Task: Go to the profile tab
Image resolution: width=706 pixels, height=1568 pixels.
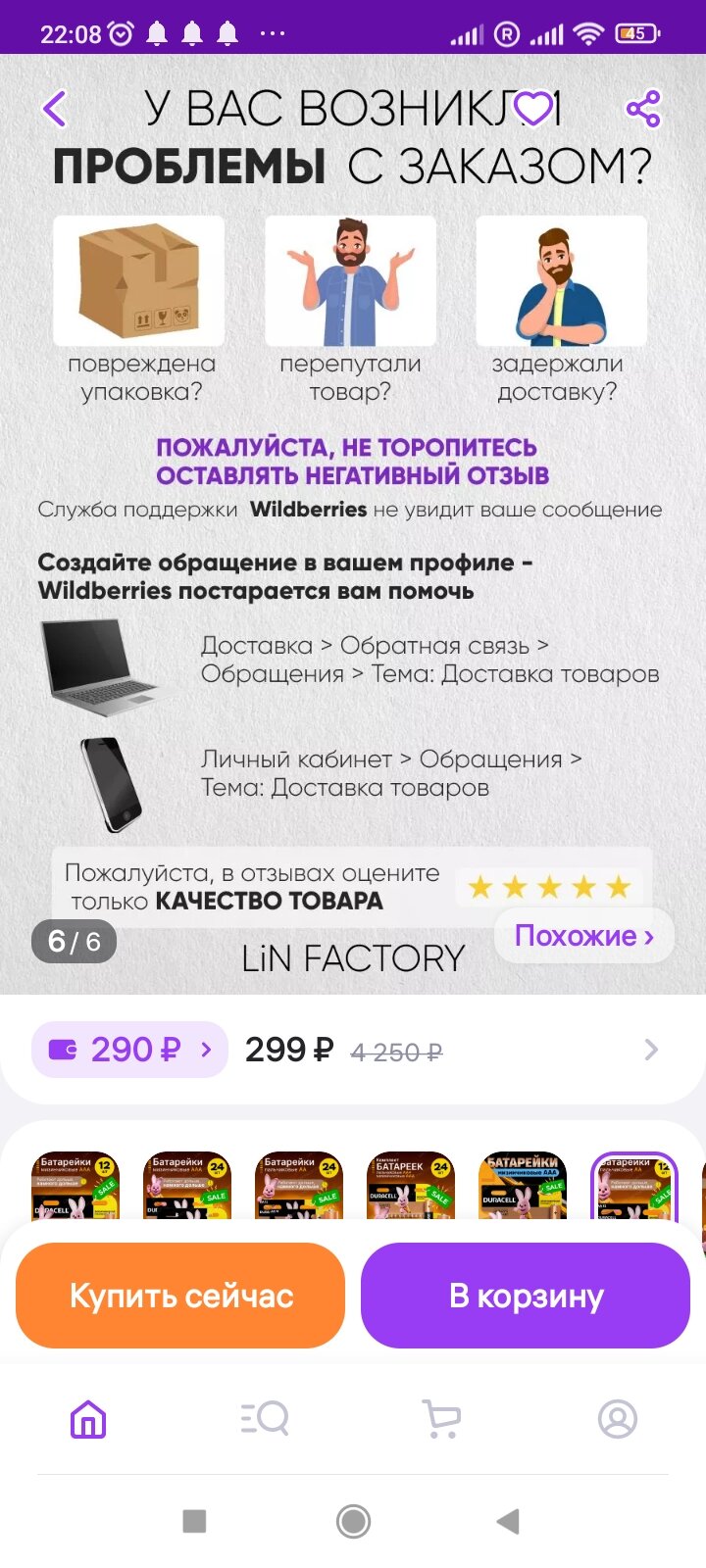Action: pyautogui.click(x=618, y=1418)
